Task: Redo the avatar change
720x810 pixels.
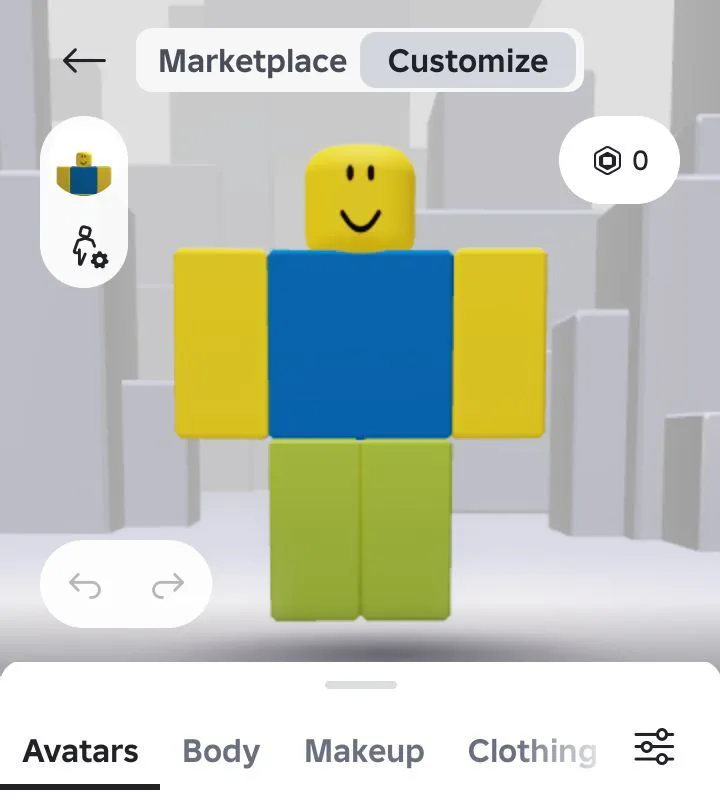Action: point(167,585)
